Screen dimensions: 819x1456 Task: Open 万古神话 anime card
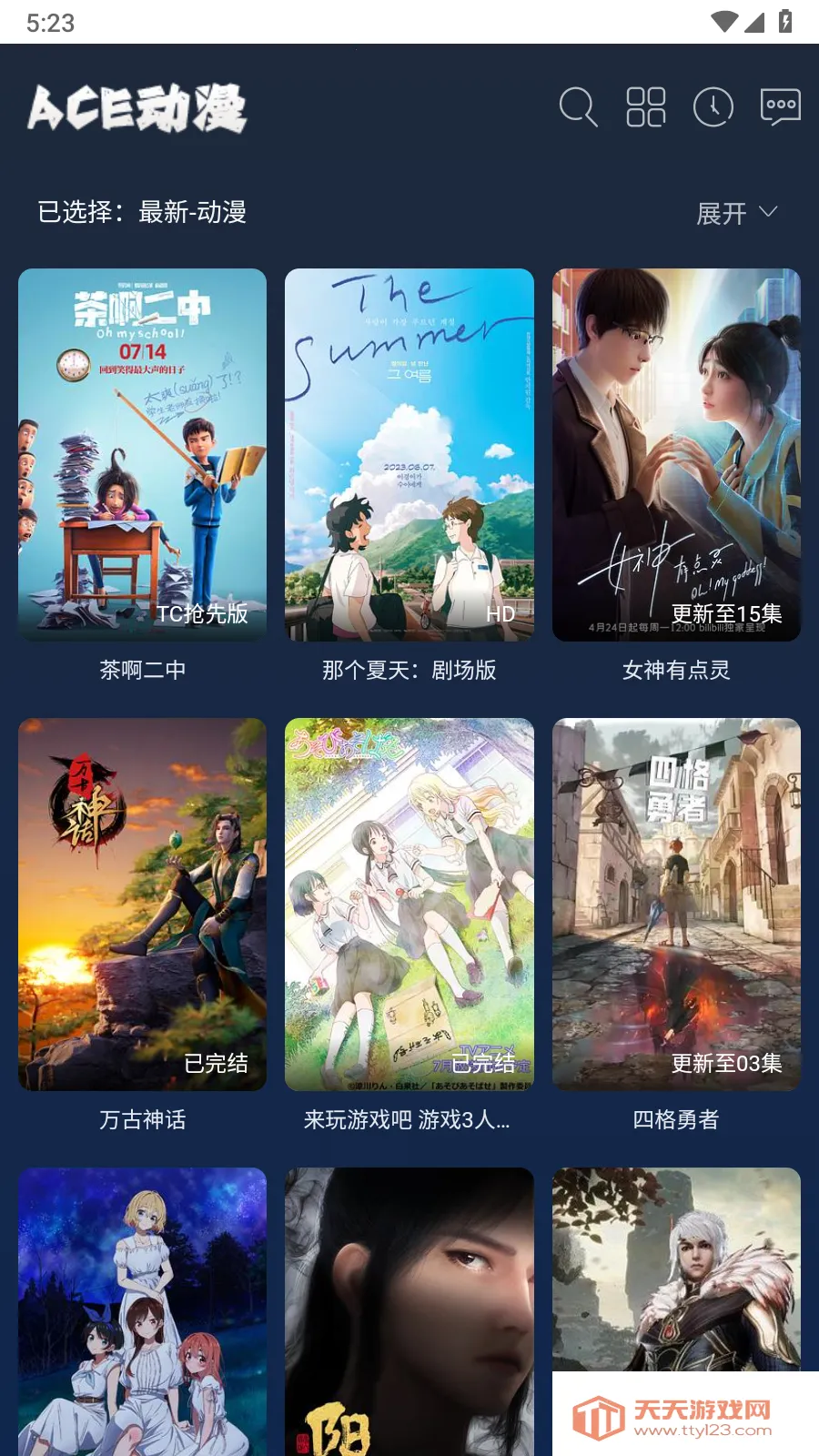[x=143, y=905]
